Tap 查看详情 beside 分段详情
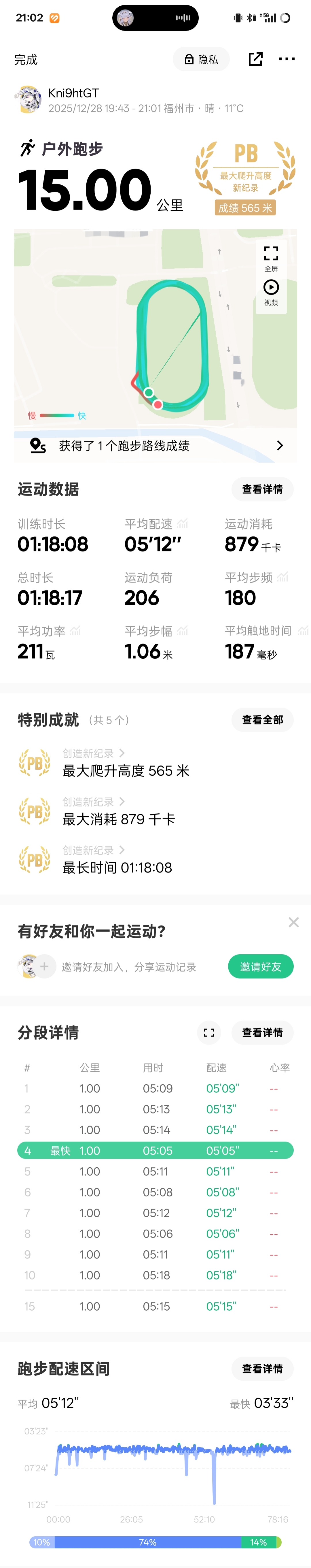Screen dimensions: 311x1568 click(x=262, y=1032)
